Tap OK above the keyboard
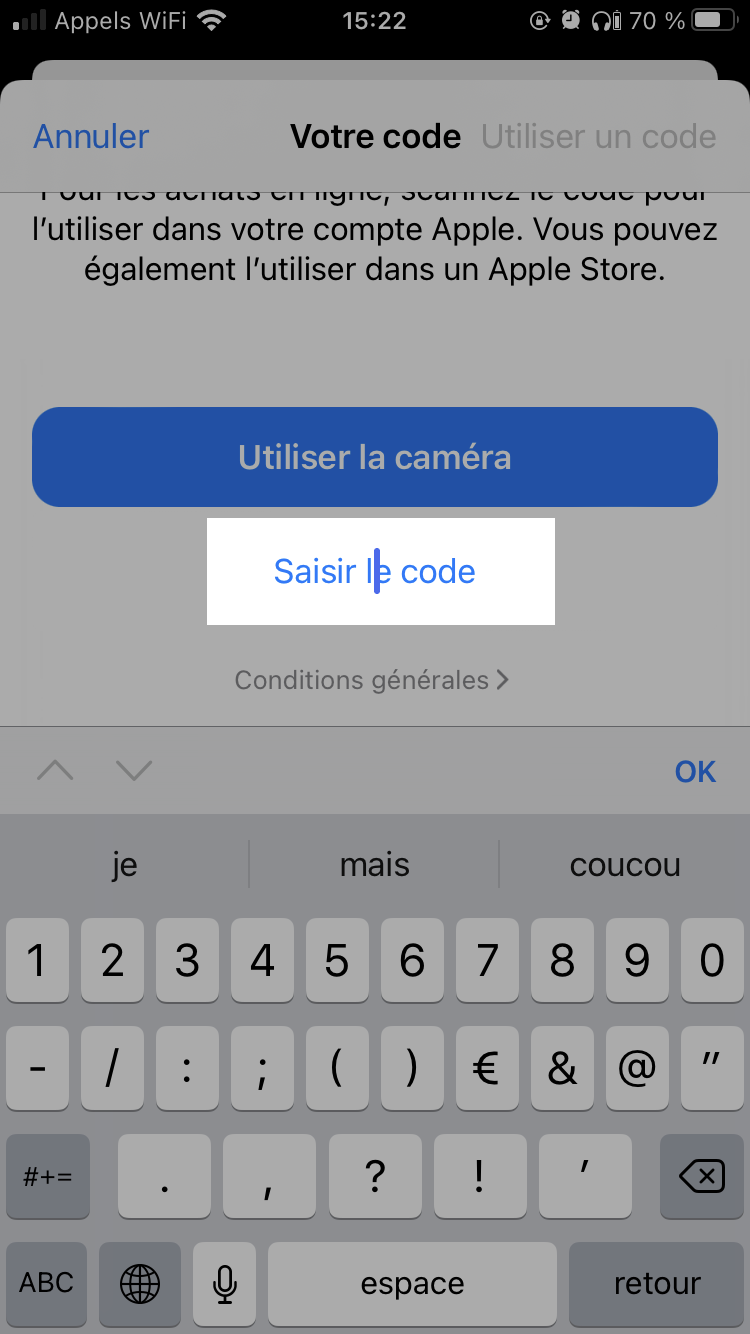The image size is (750, 1334). pyautogui.click(x=695, y=771)
